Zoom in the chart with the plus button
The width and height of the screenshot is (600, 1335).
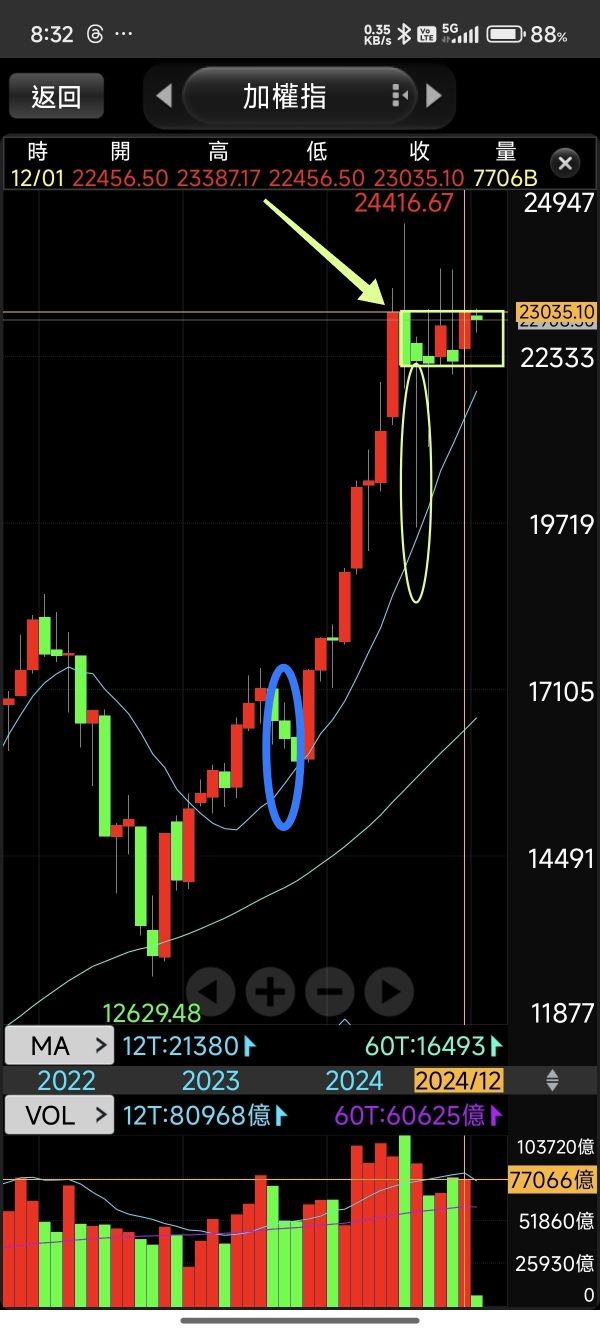tap(270, 992)
